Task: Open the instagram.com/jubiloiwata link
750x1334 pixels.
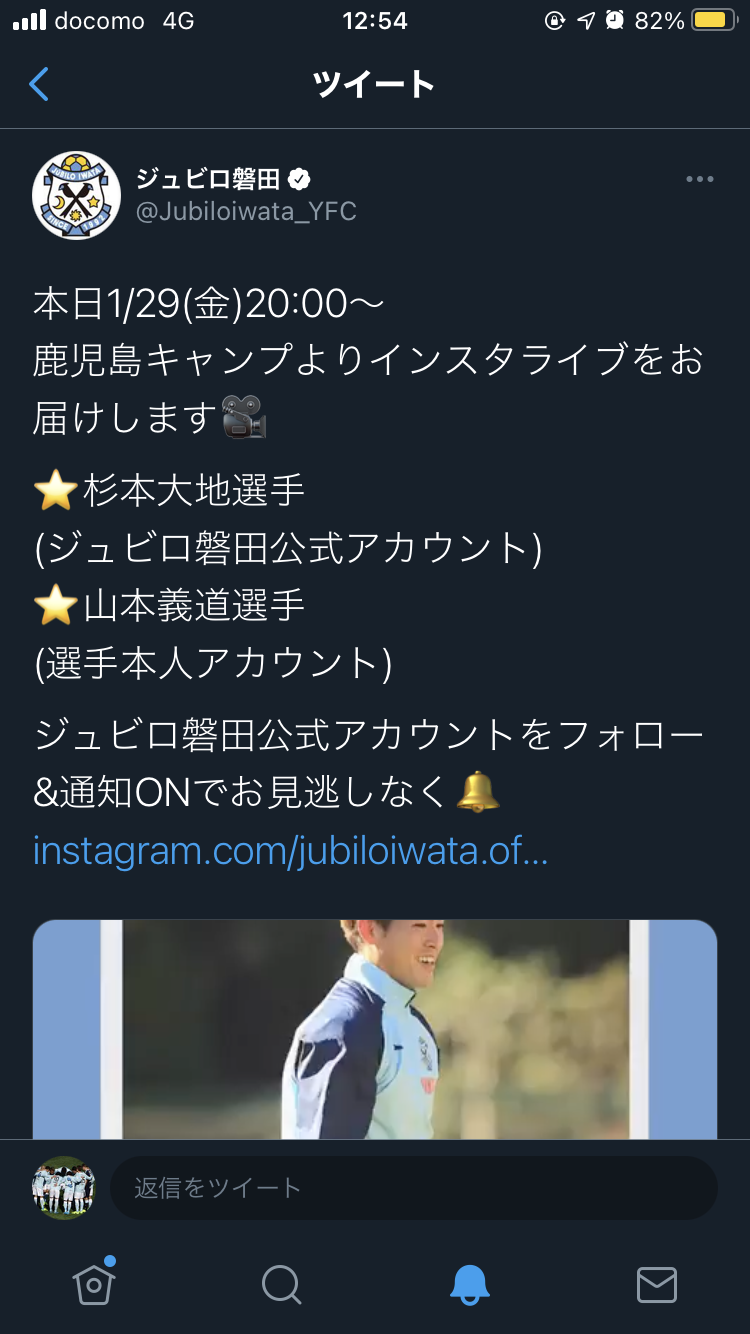Action: coord(291,851)
